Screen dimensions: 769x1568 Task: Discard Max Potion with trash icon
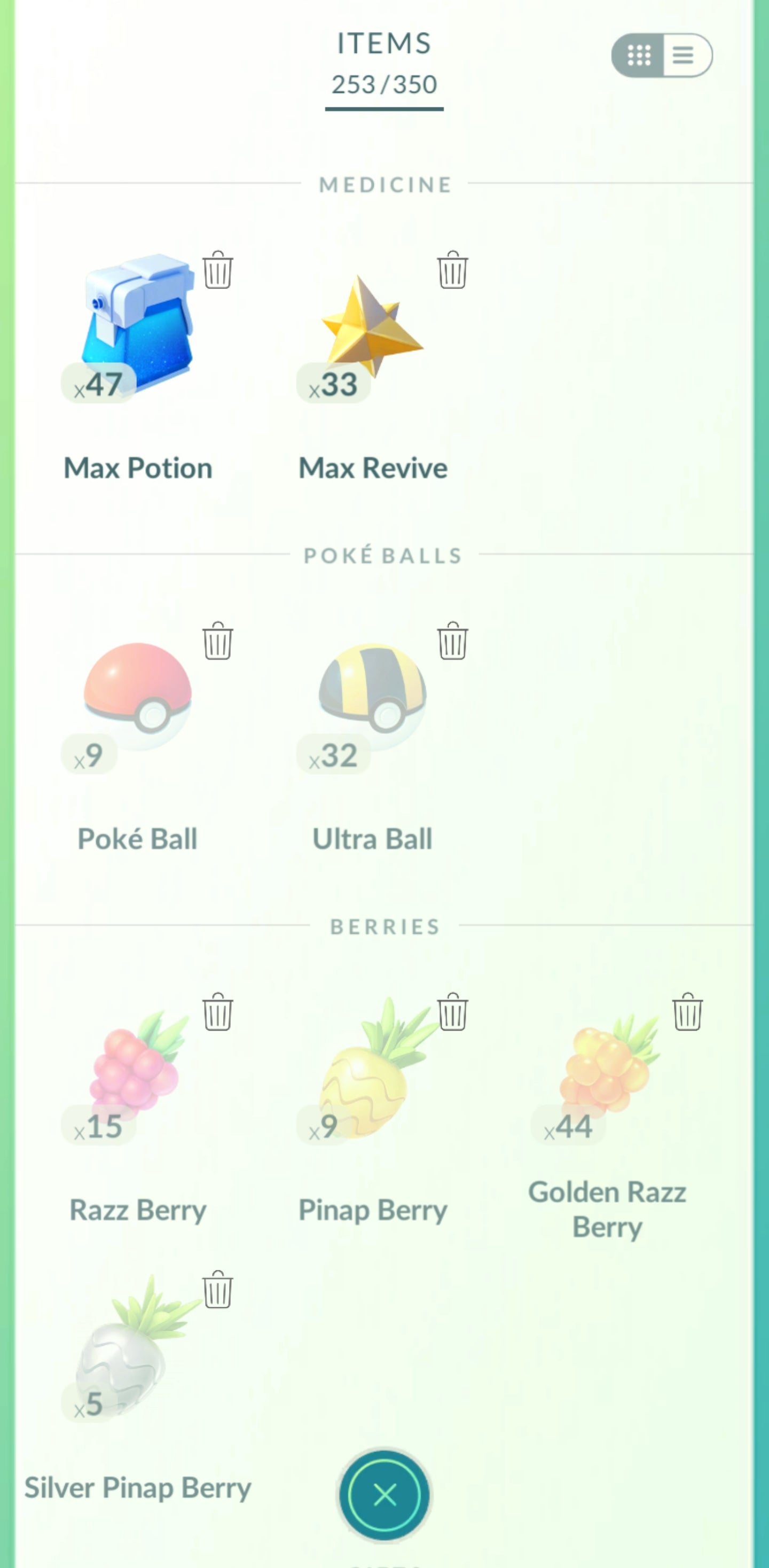[217, 270]
